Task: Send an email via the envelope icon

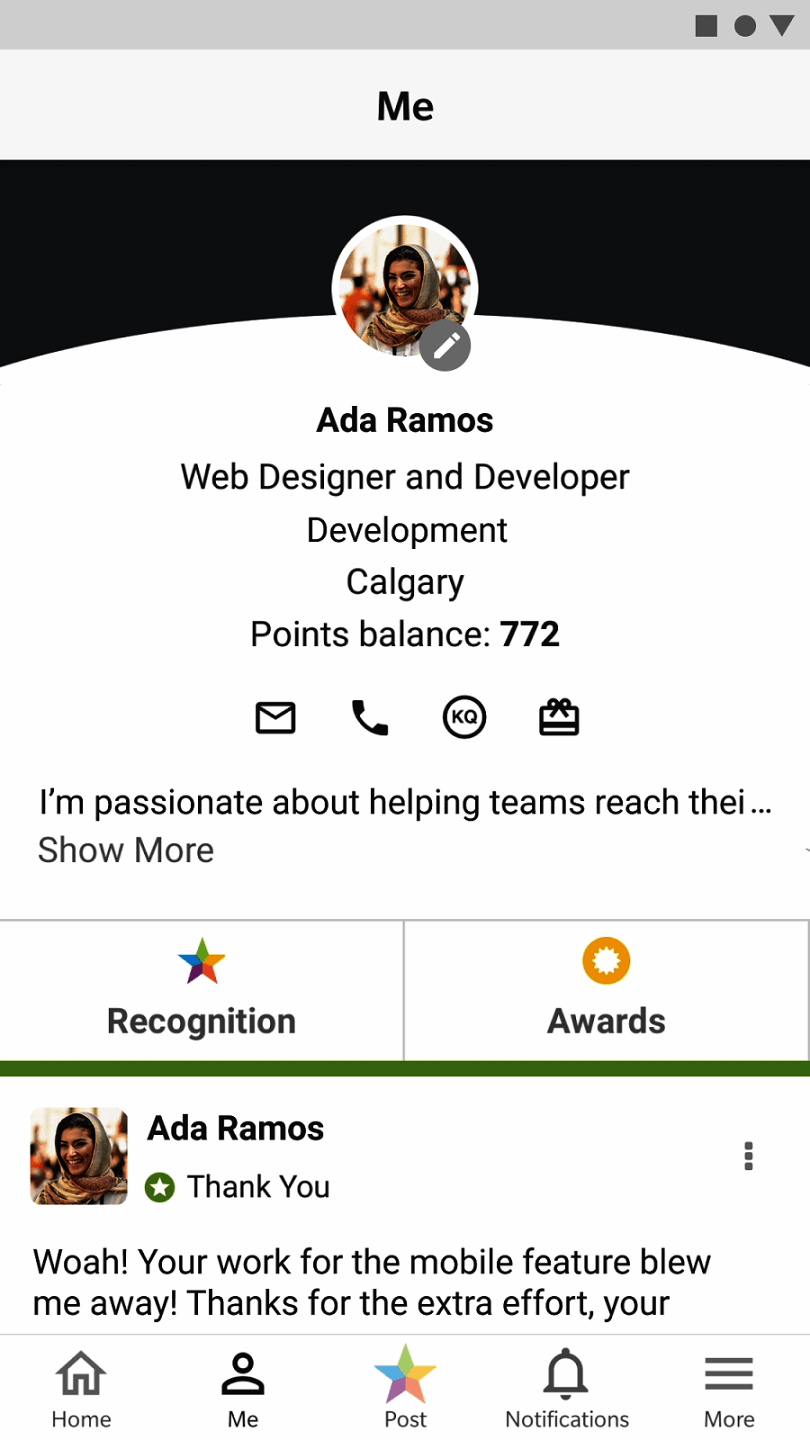Action: click(275, 718)
